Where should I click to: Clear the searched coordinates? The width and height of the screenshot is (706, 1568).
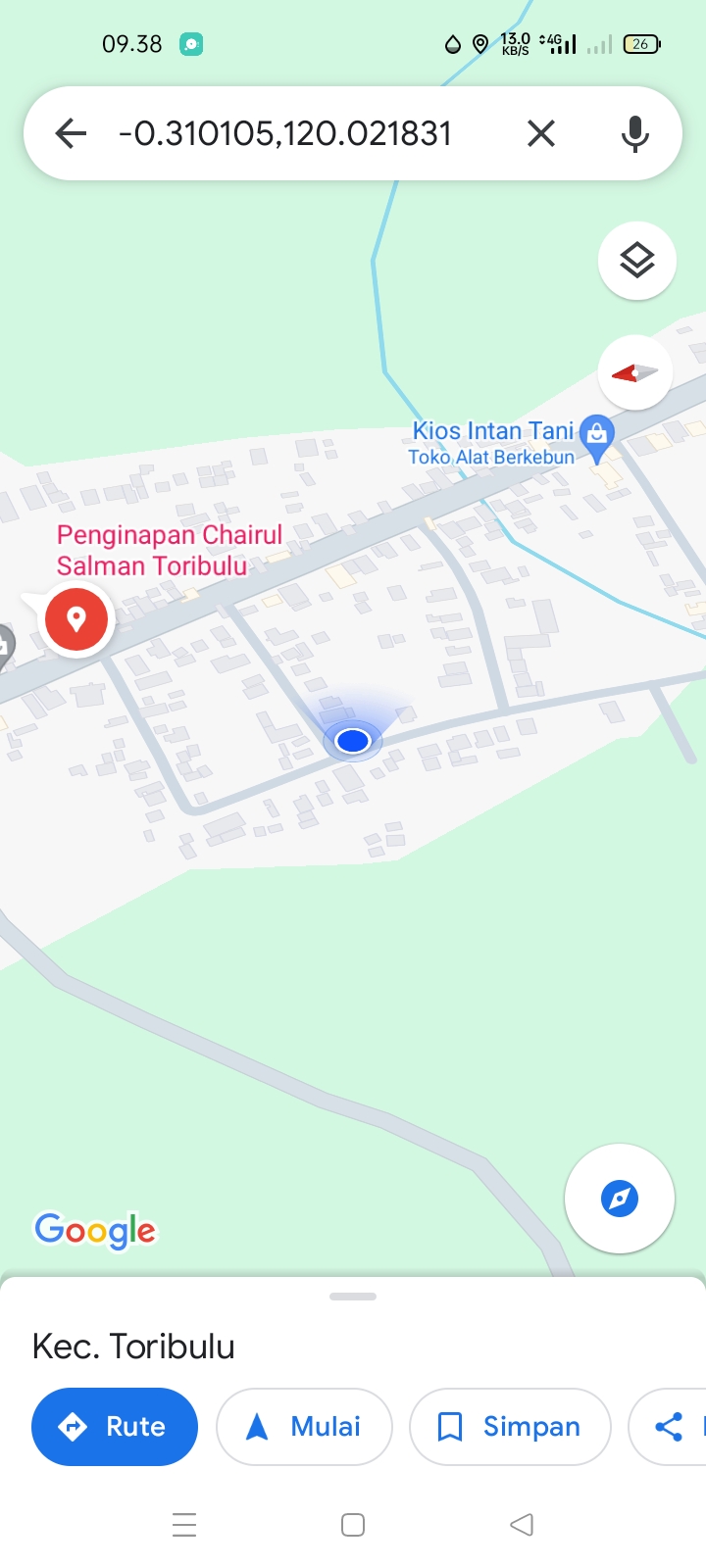[x=541, y=133]
